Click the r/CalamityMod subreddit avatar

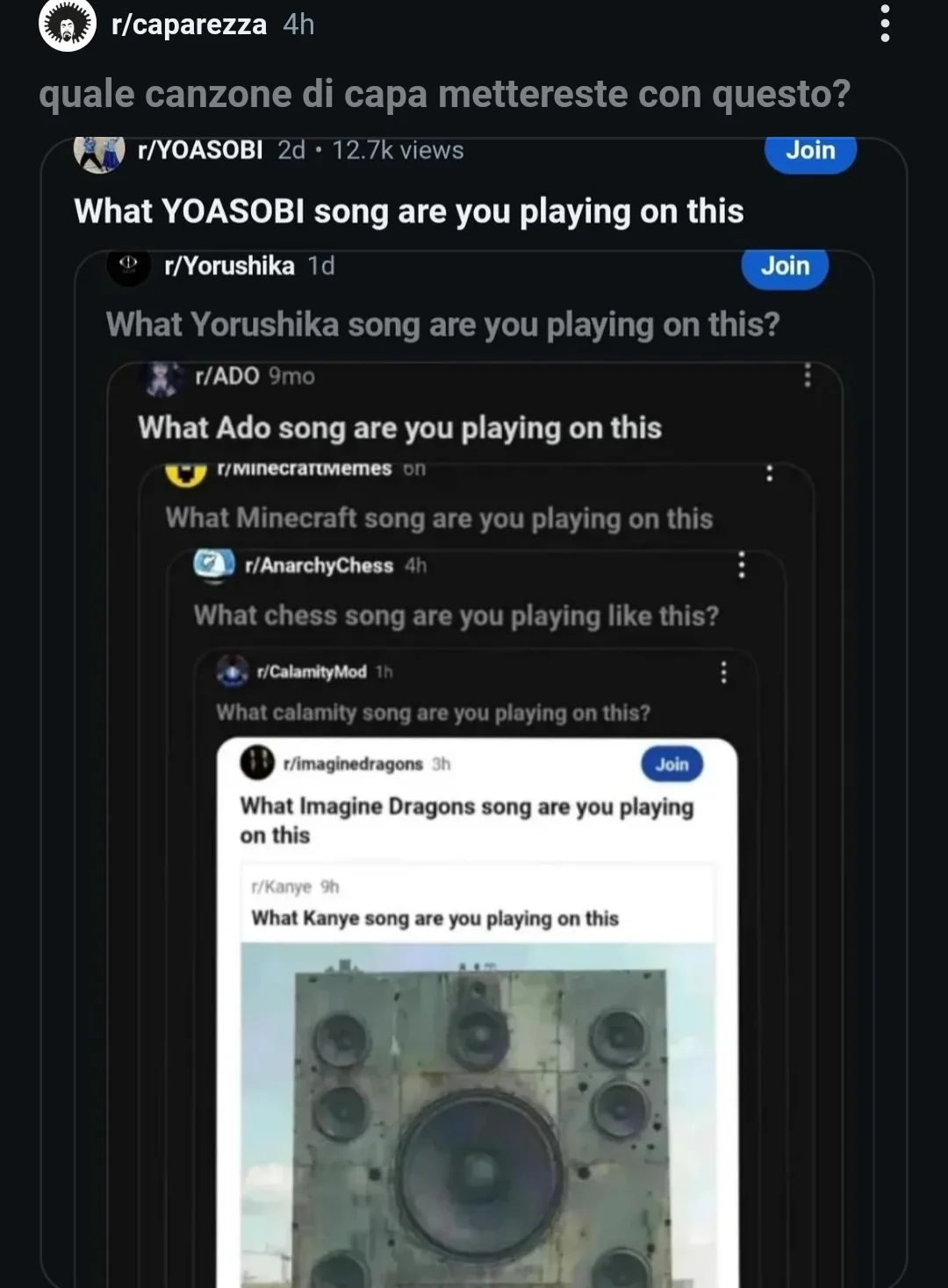click(x=232, y=672)
